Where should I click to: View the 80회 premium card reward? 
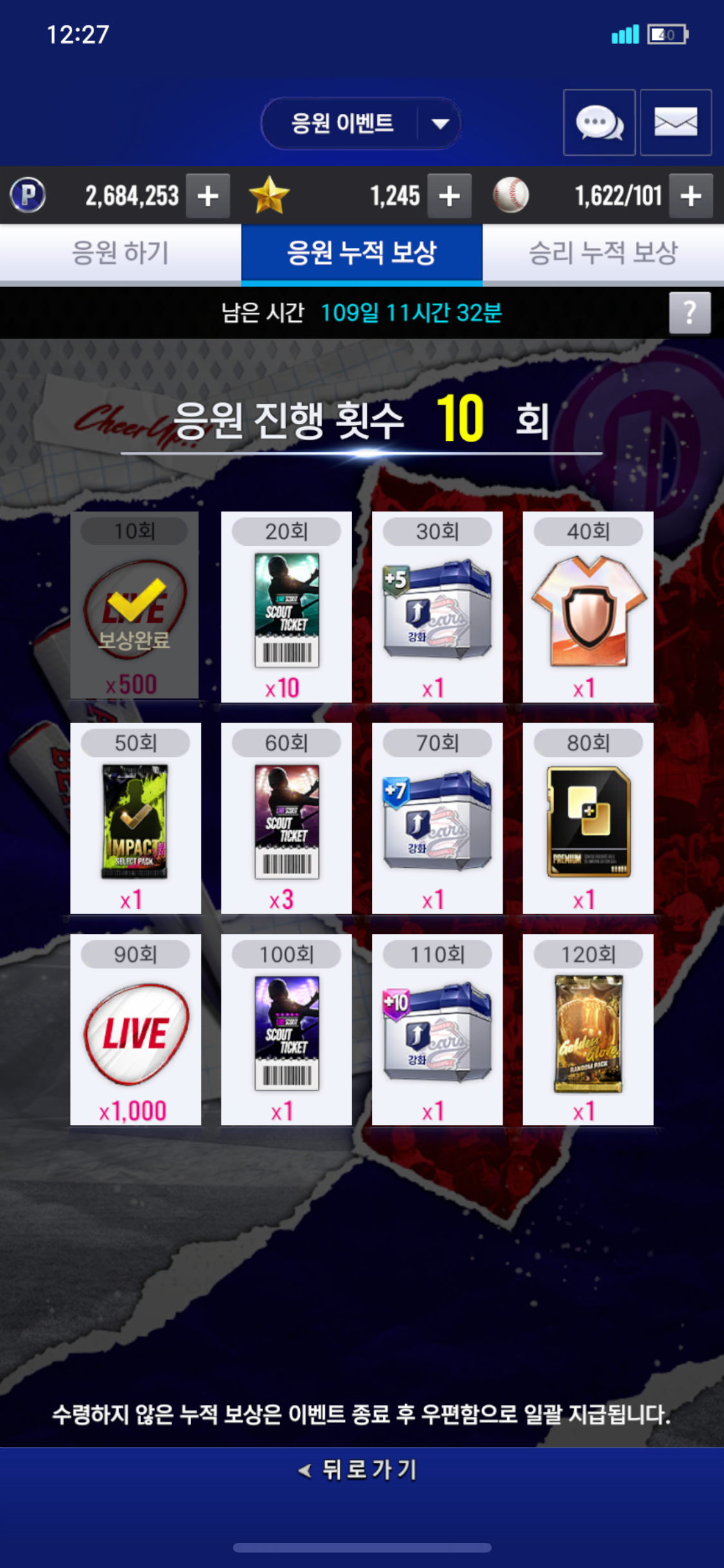click(x=588, y=818)
